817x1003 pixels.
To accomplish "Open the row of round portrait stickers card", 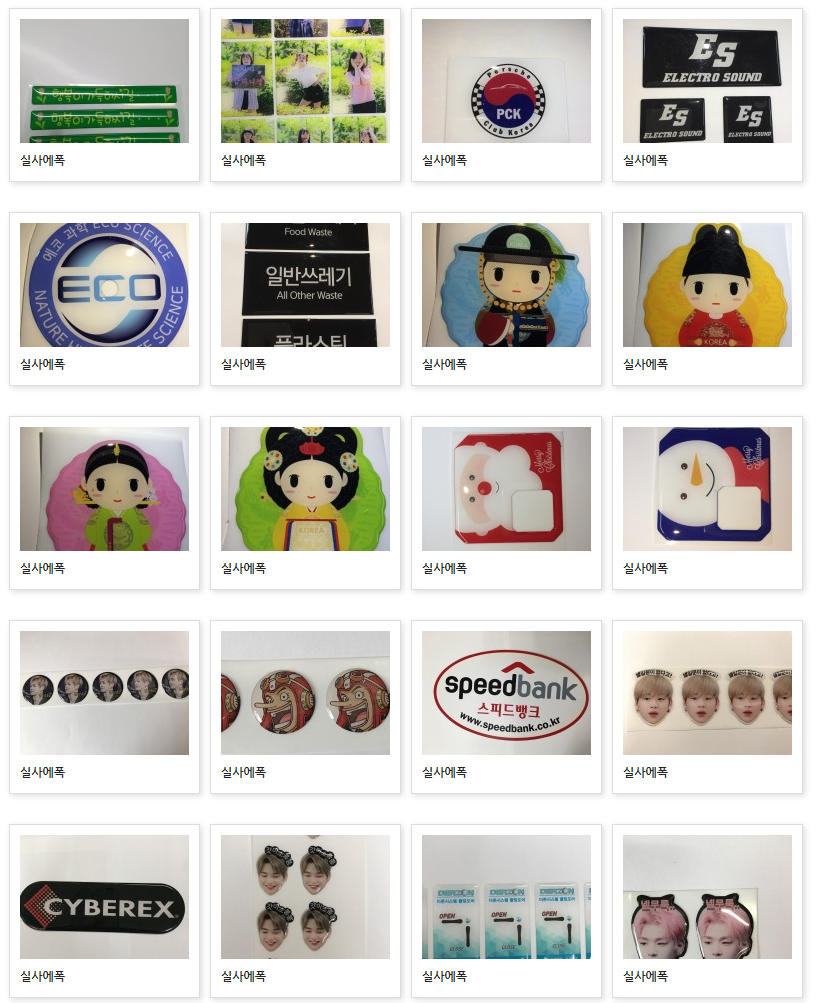I will click(x=104, y=693).
